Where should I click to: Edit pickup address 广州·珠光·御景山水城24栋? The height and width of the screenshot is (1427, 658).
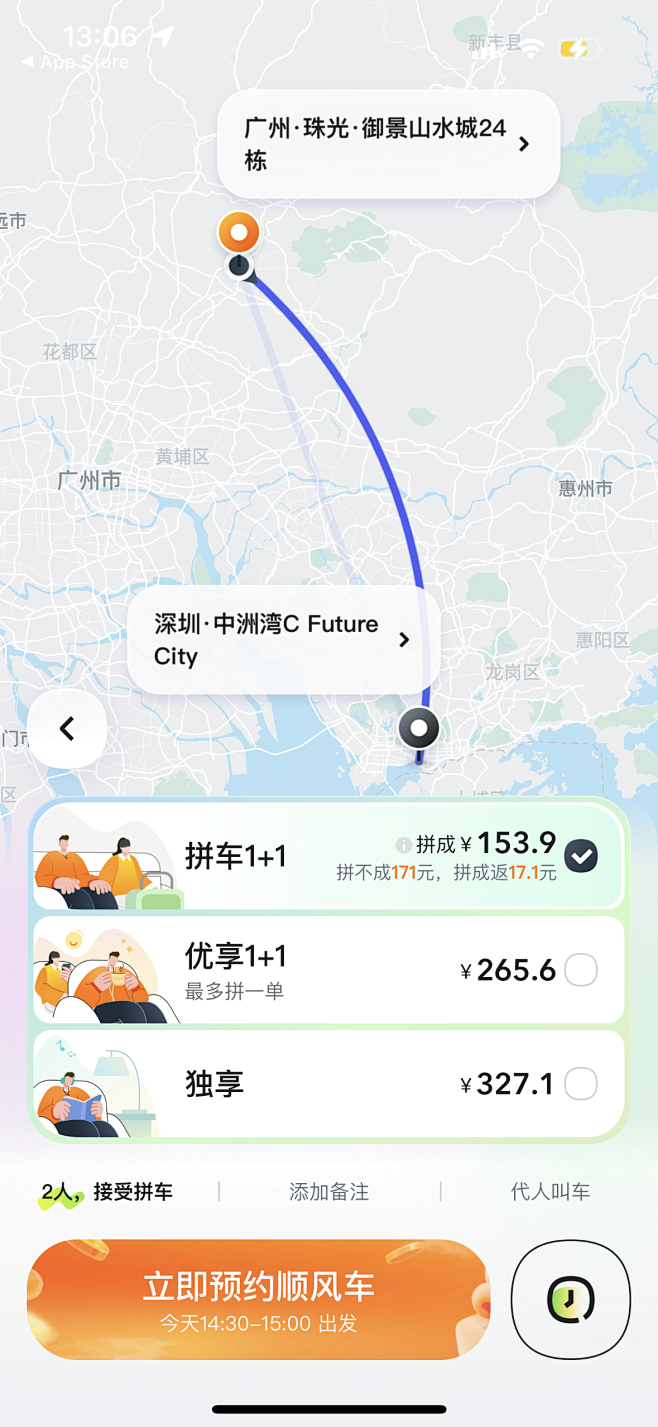388,144
